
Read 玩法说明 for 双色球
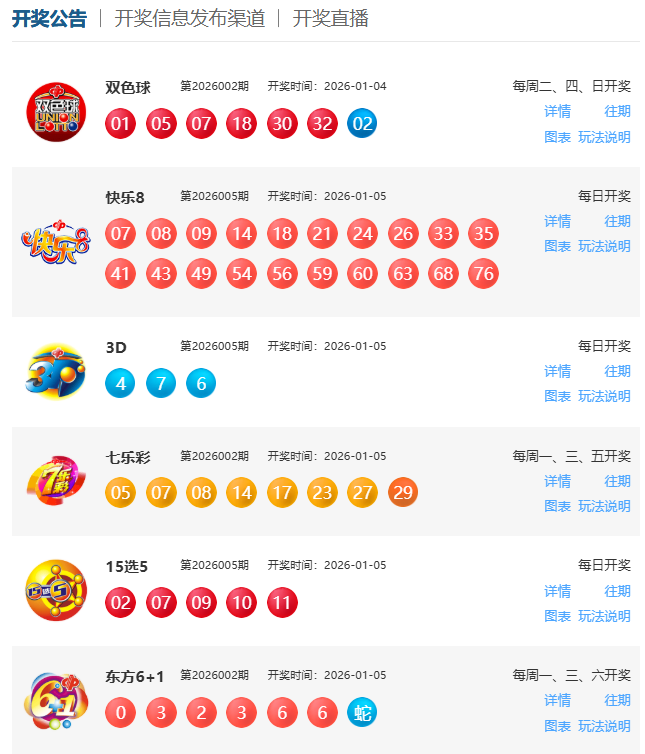pos(604,137)
